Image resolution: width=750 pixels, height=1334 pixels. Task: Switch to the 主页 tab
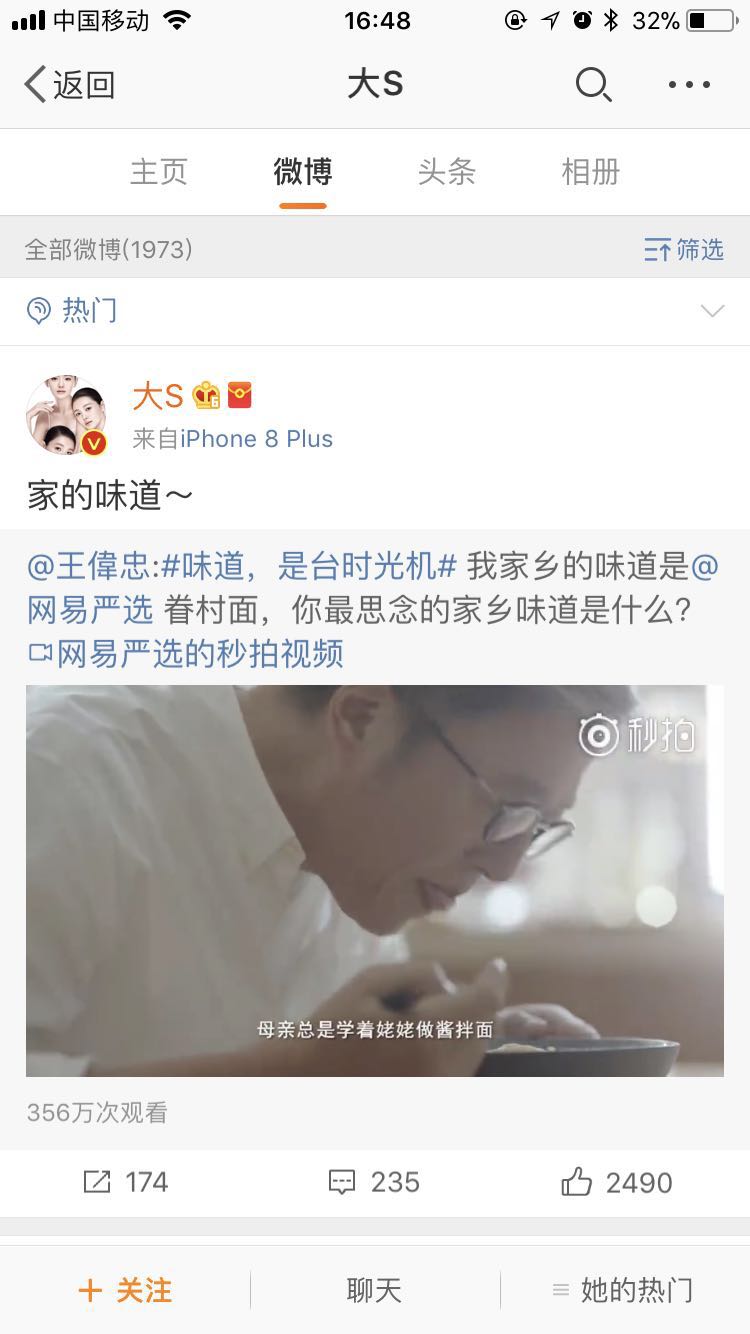tap(159, 172)
